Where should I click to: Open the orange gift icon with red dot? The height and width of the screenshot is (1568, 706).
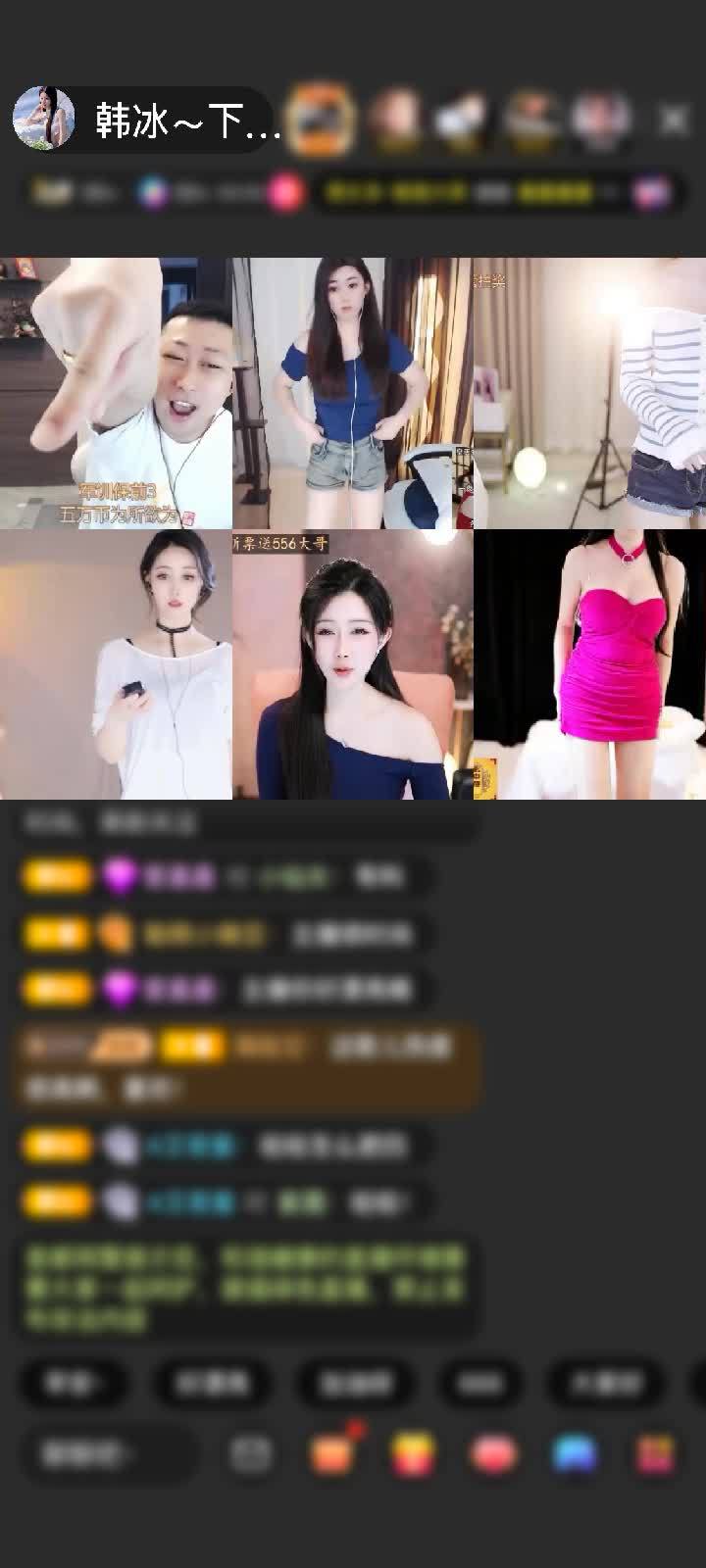pyautogui.click(x=333, y=1453)
